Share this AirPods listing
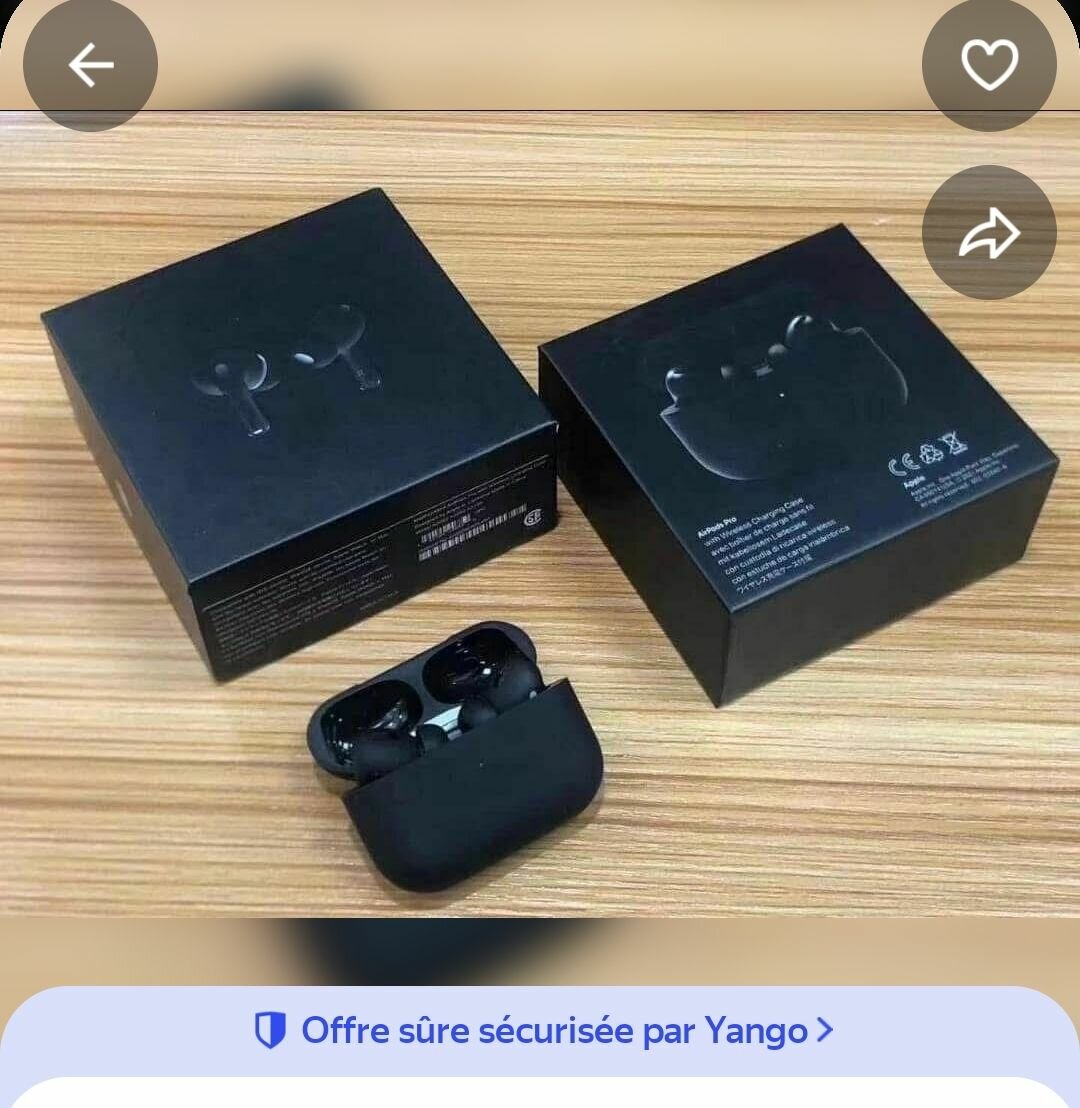1080x1108 pixels. click(989, 233)
